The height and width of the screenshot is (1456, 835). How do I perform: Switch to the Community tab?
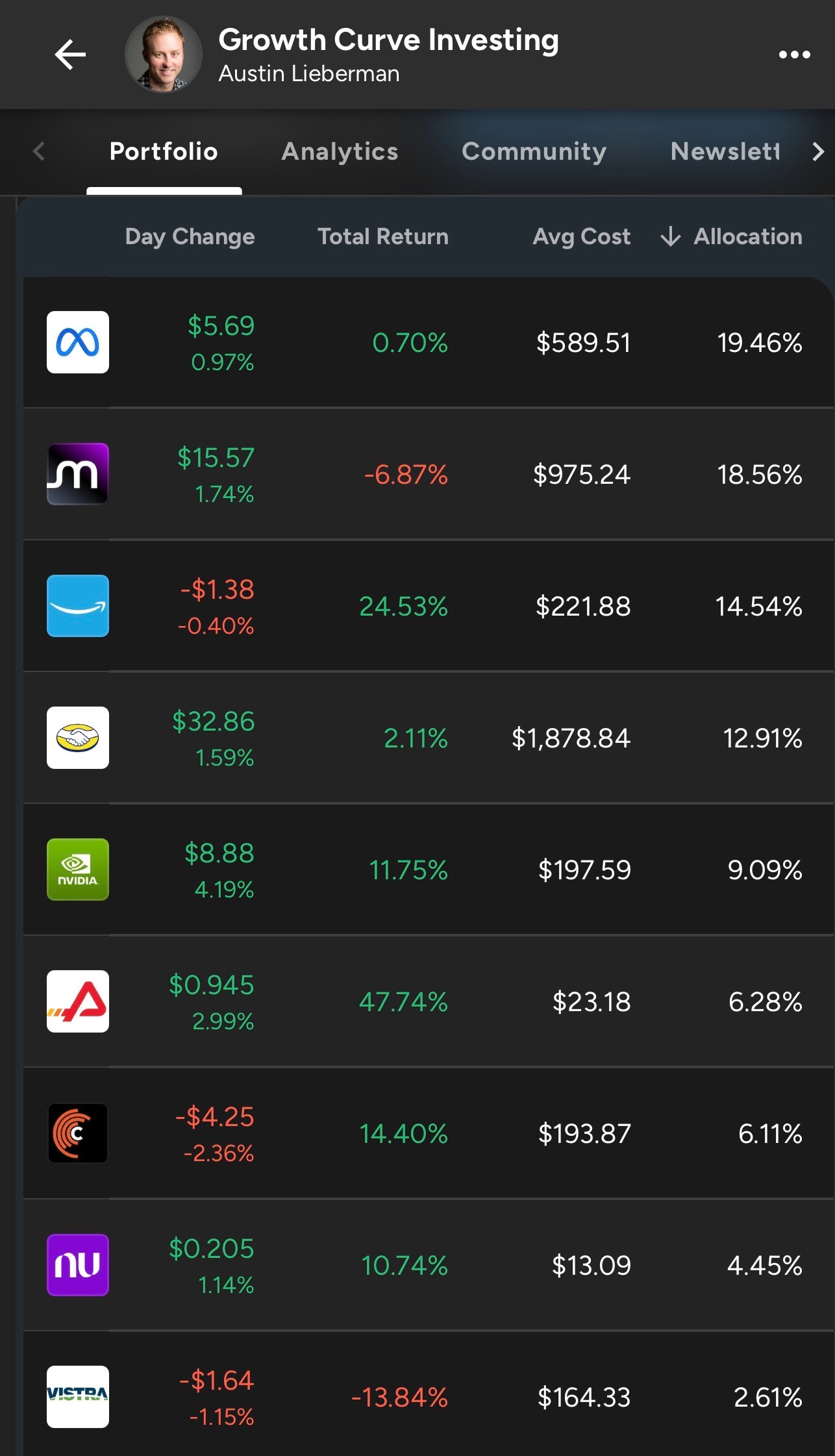point(534,151)
